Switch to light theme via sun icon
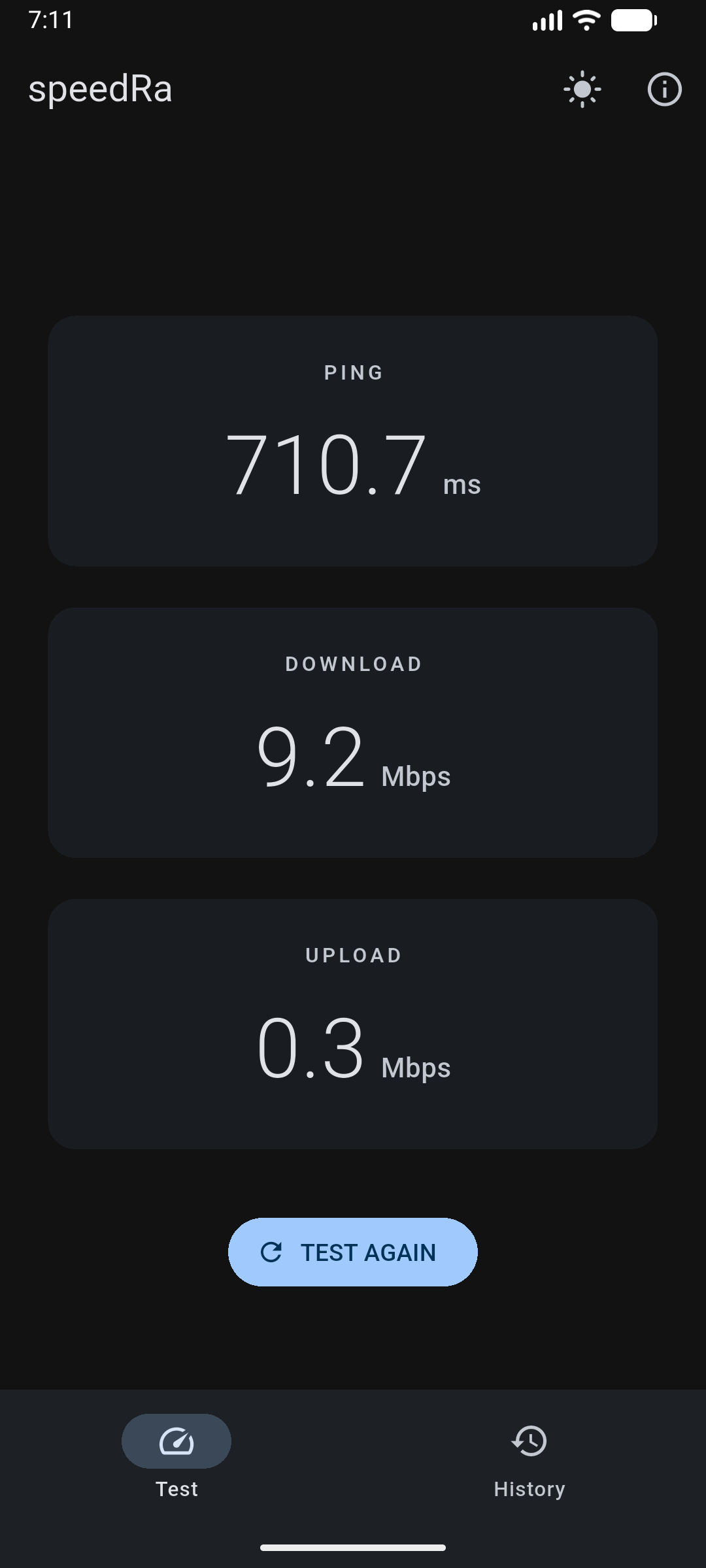This screenshot has width=706, height=1568. point(582,90)
